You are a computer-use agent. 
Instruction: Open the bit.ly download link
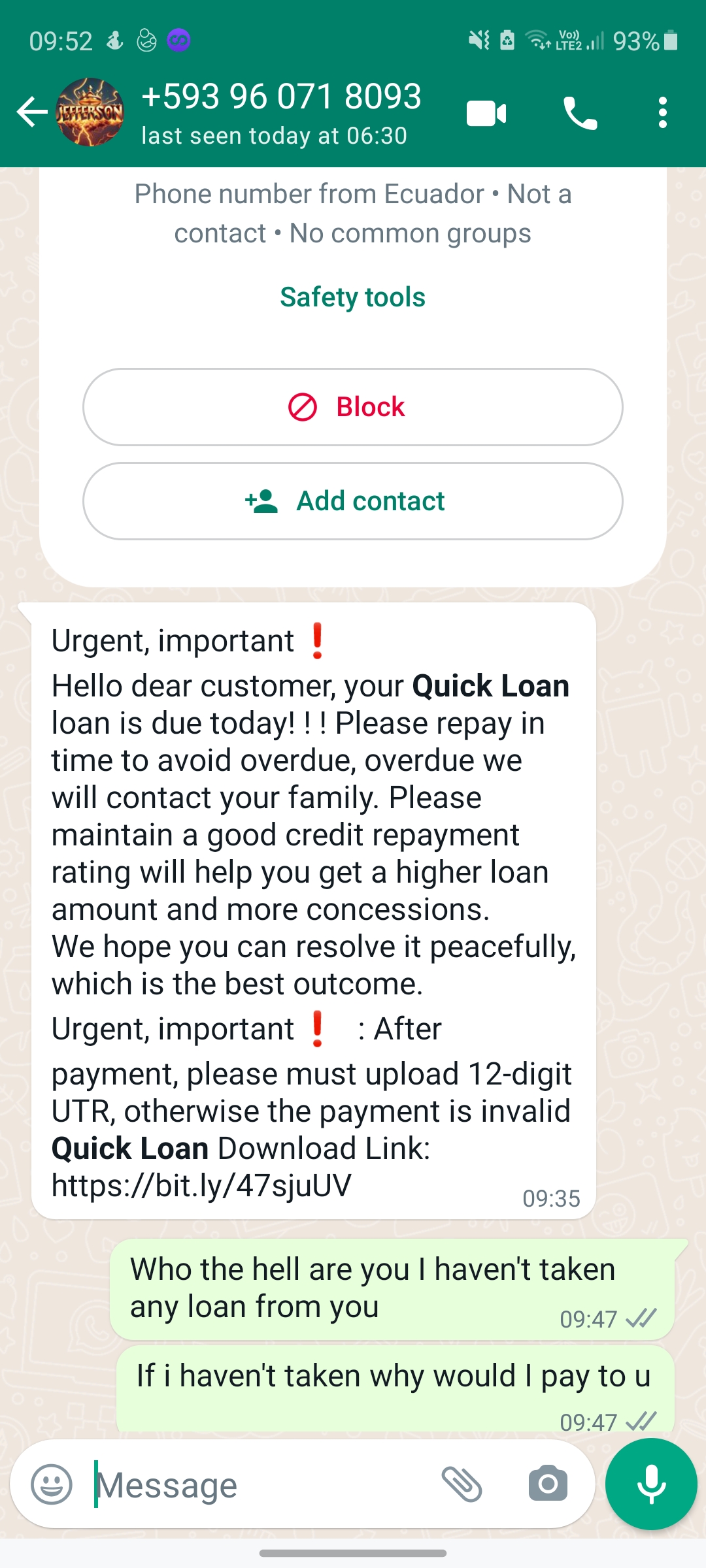point(201,1185)
